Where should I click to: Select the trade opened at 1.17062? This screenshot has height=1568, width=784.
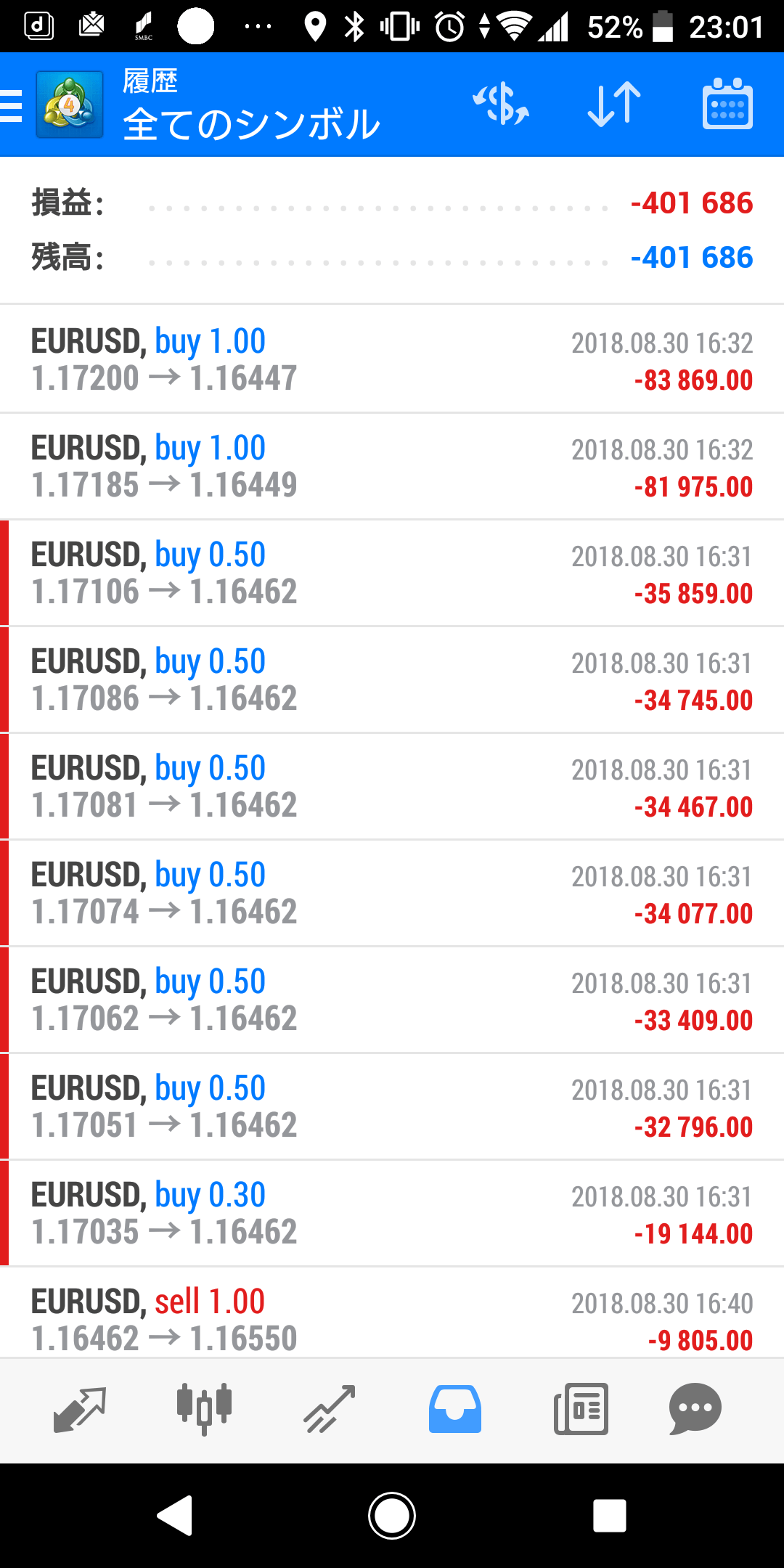coord(392,1000)
